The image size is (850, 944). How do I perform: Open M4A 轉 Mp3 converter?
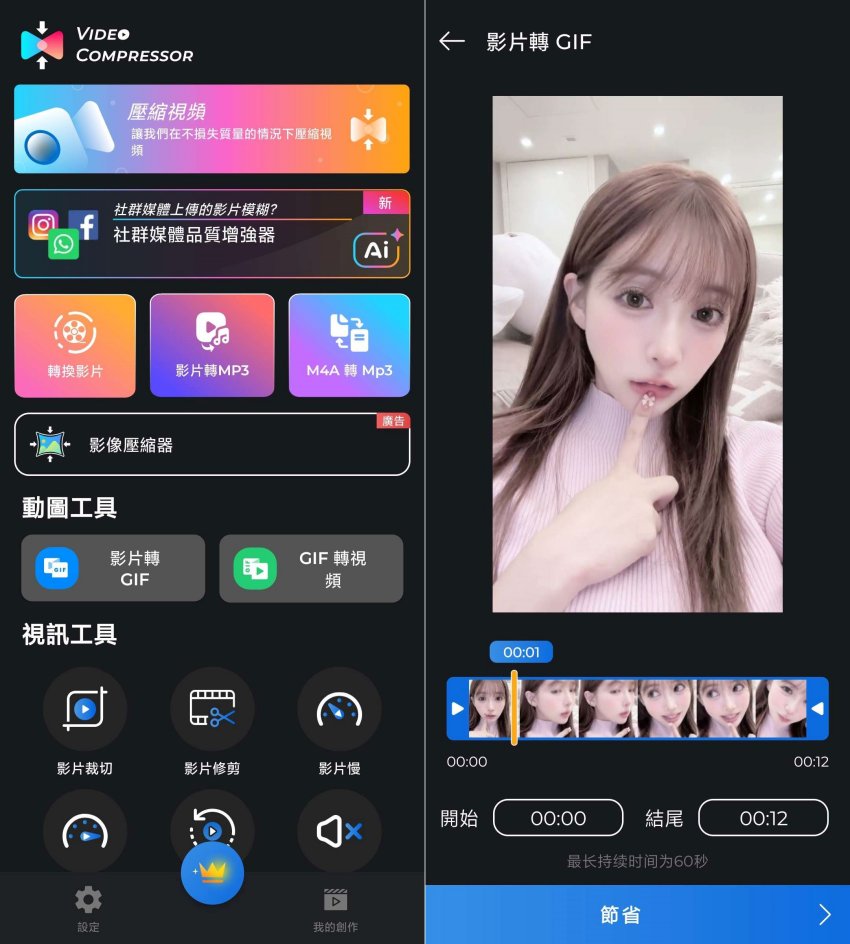pos(349,345)
